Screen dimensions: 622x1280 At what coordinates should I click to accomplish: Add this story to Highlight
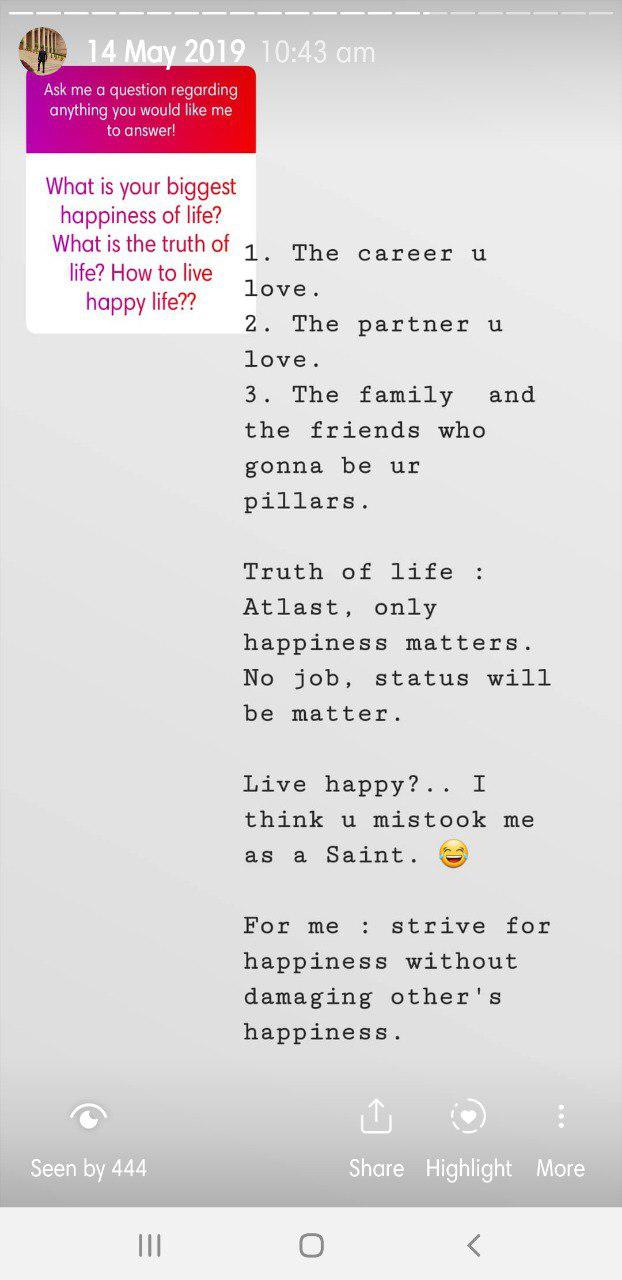(468, 1138)
